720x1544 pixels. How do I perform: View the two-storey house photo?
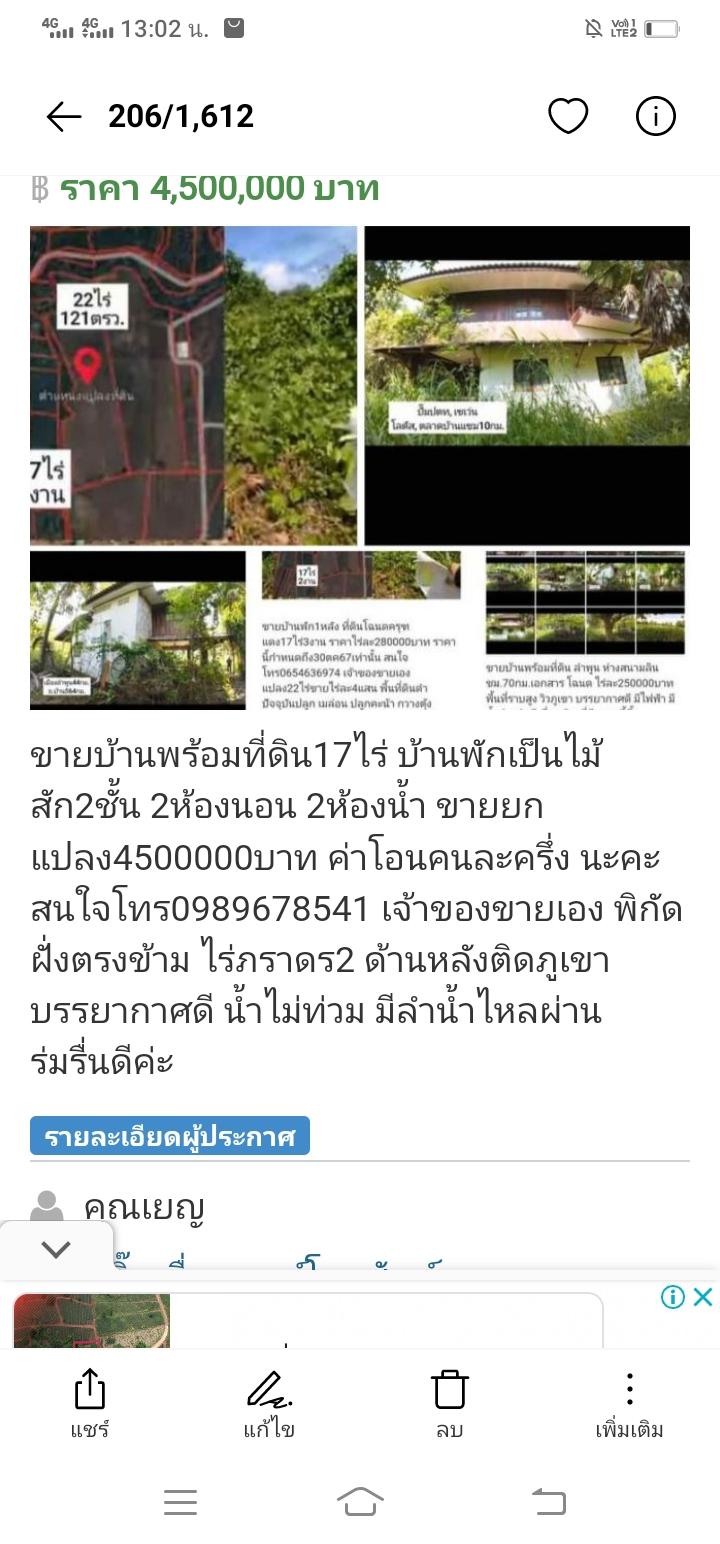pyautogui.click(x=527, y=385)
